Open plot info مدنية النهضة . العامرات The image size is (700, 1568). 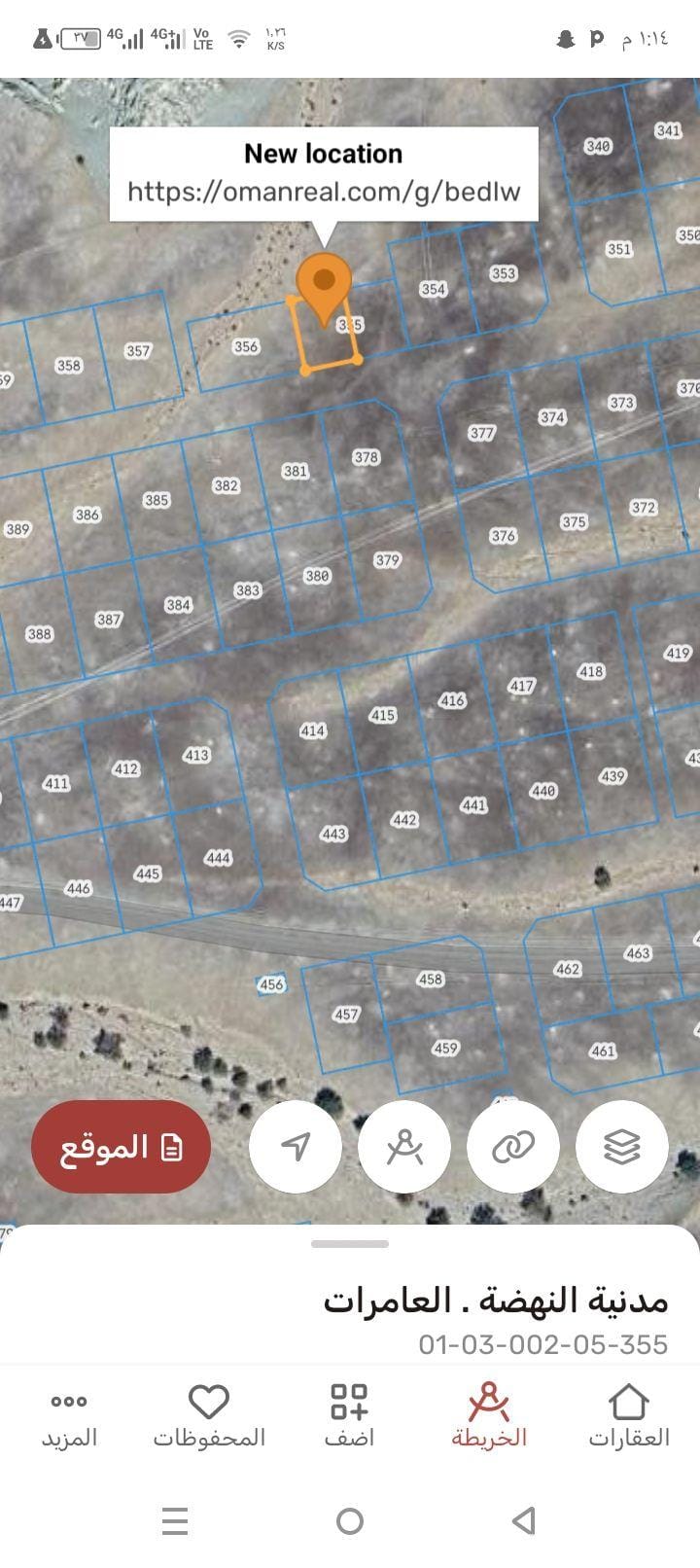click(x=495, y=1301)
